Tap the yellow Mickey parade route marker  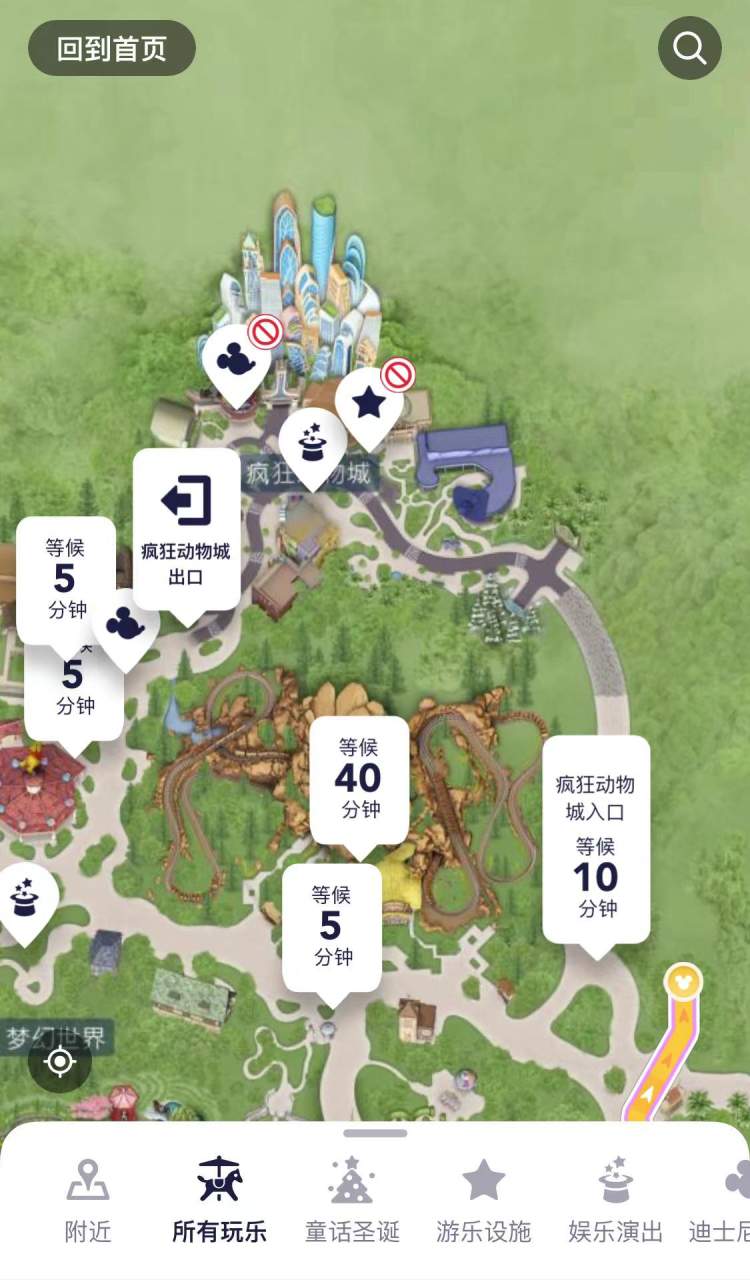684,981
